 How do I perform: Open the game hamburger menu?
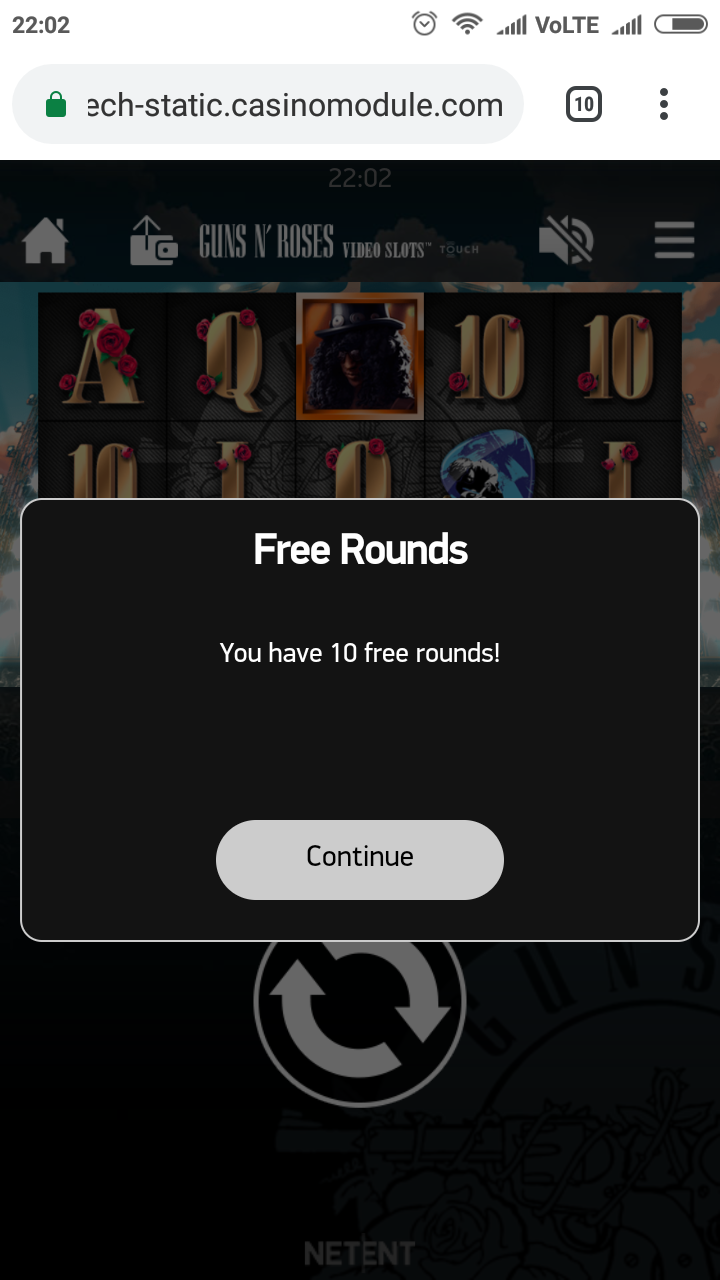click(674, 241)
